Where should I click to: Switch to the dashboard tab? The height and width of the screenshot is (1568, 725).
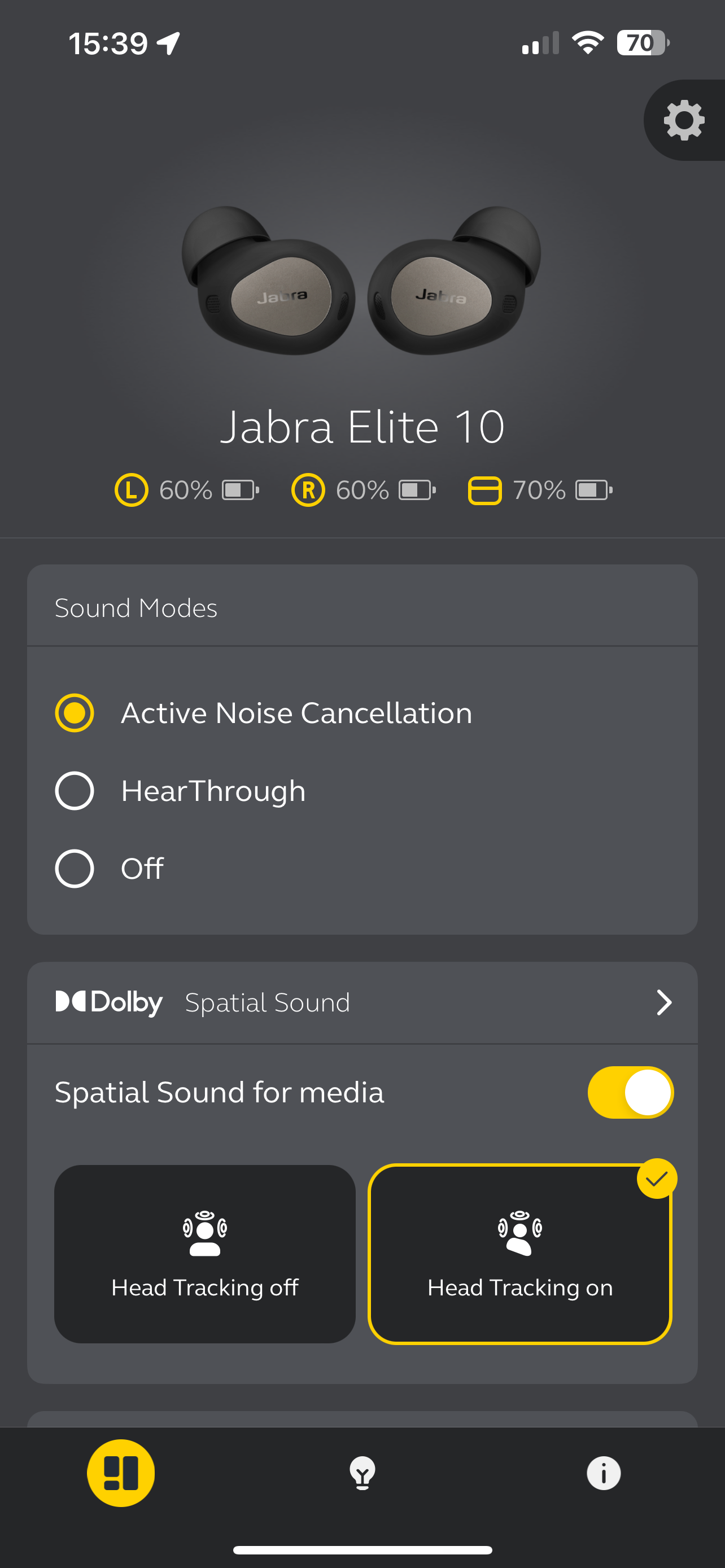tap(120, 1473)
